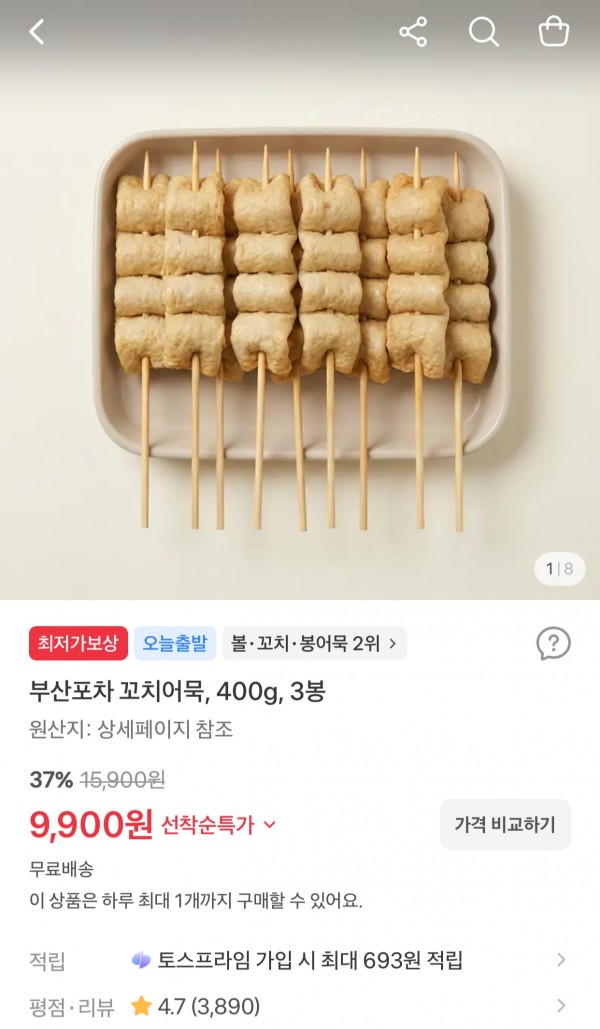This screenshot has height=1029, width=600.
Task: Open the search icon
Action: pyautogui.click(x=484, y=32)
